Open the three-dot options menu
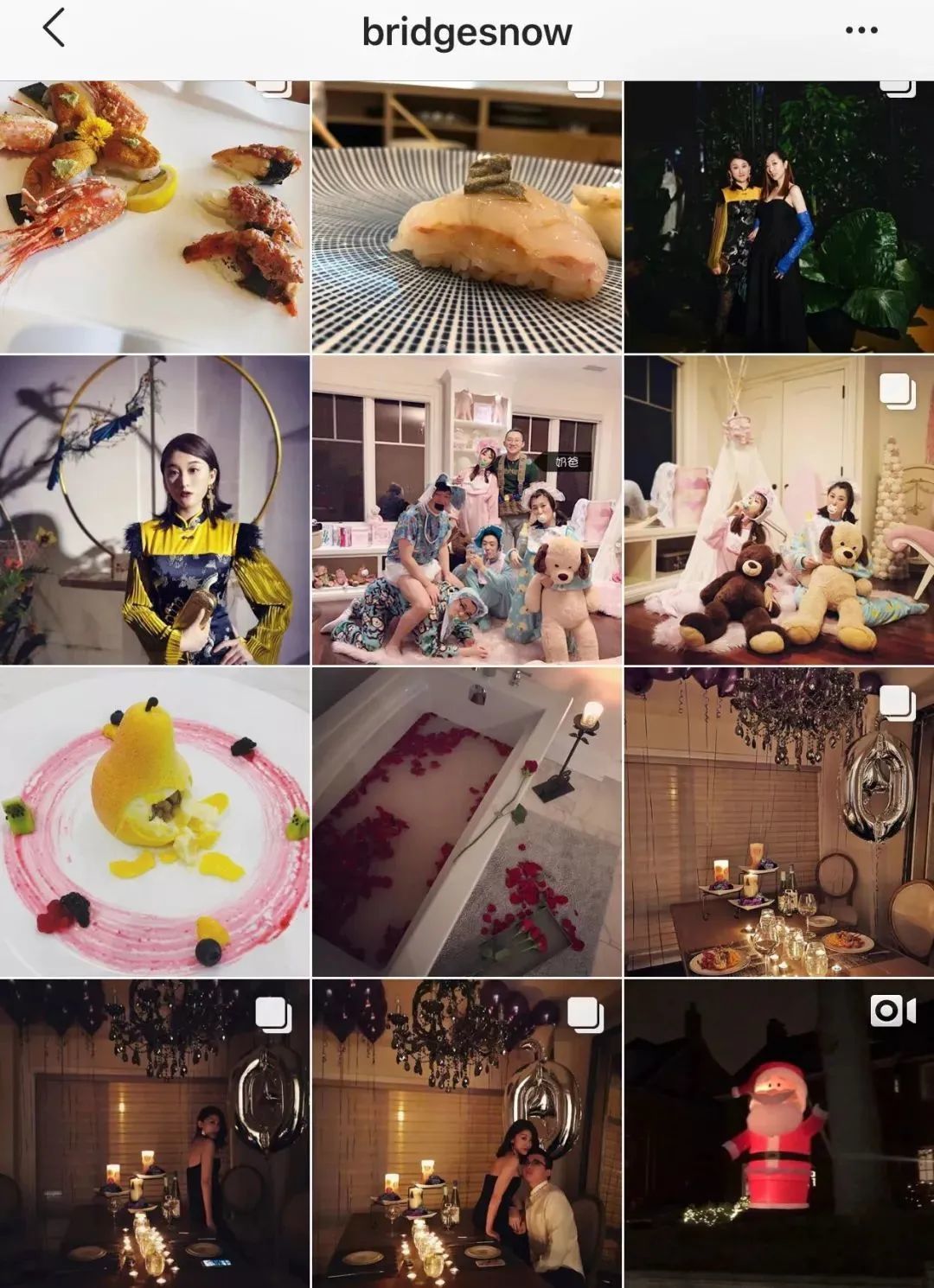Image resolution: width=934 pixels, height=1288 pixels. coord(860,31)
